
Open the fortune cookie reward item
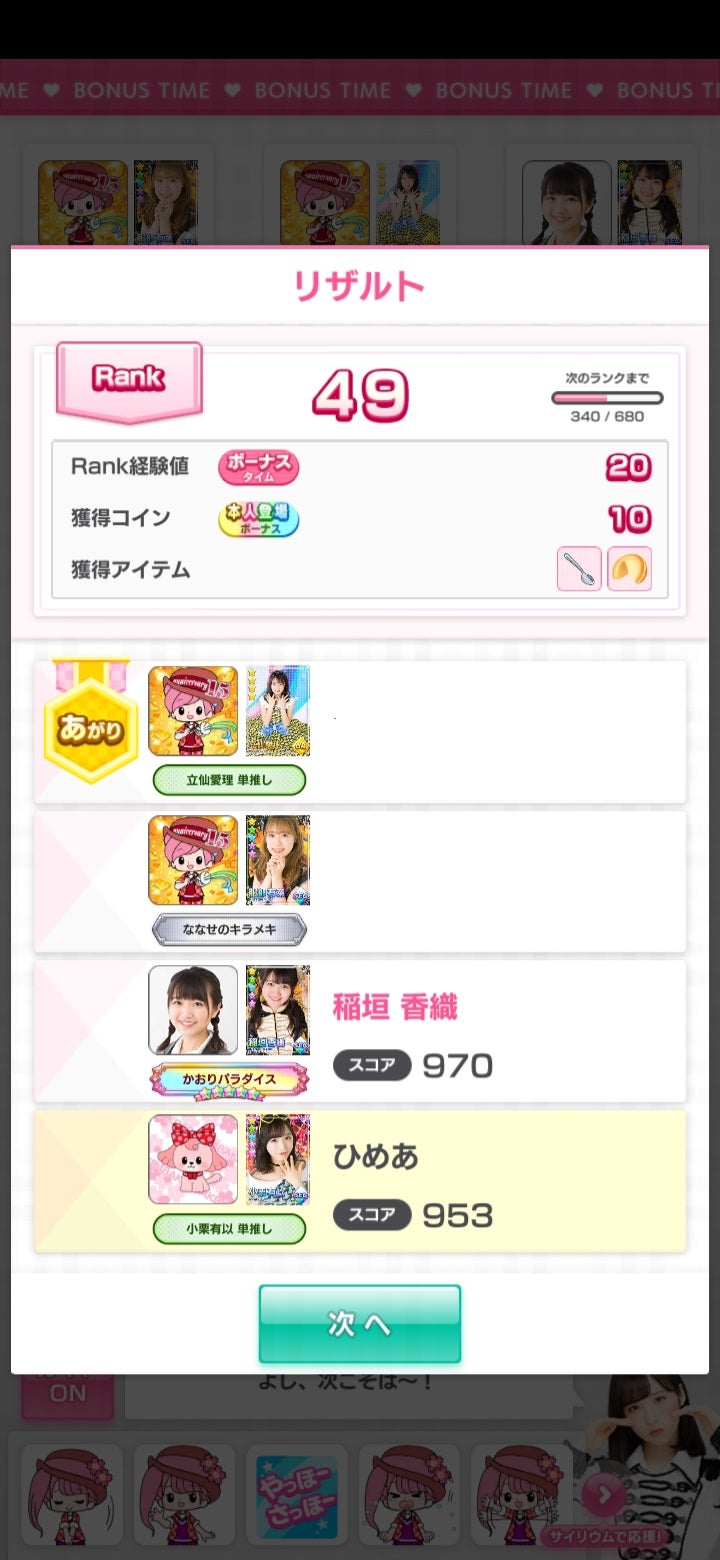click(630, 569)
